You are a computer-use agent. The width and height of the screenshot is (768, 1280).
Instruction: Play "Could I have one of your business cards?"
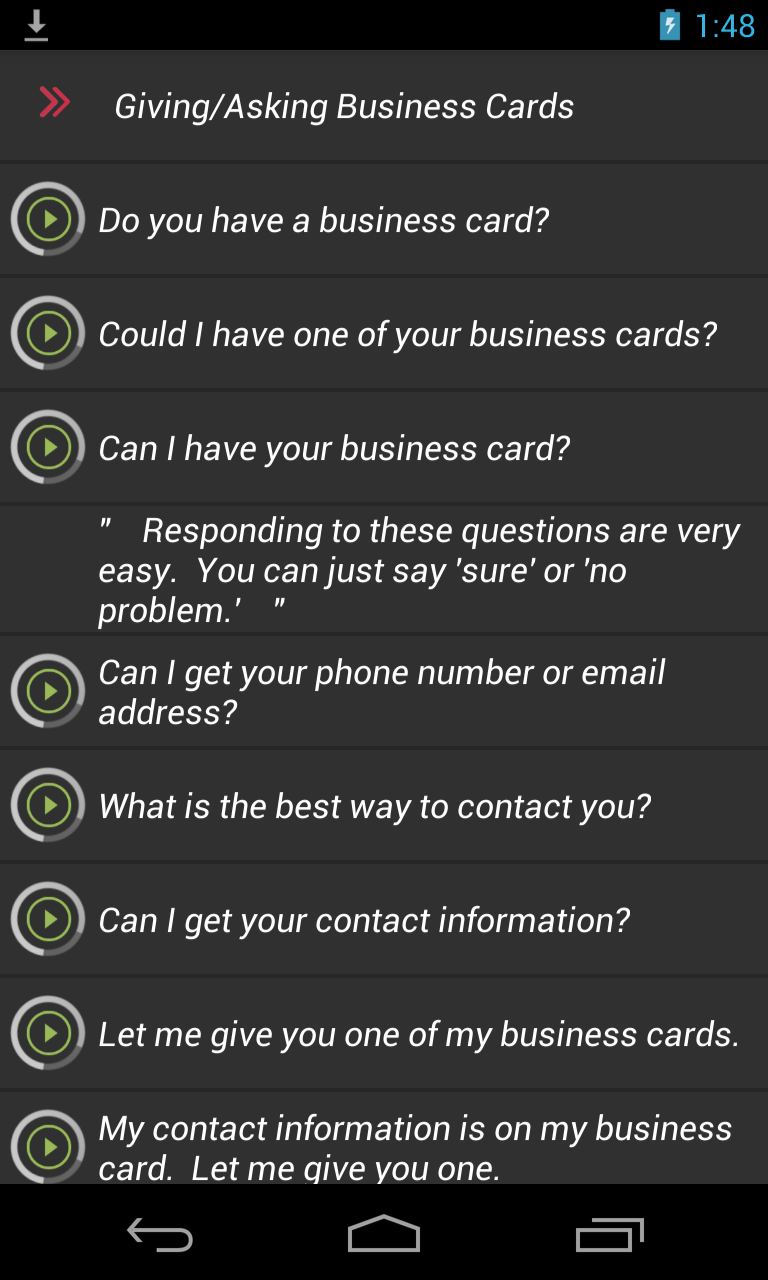[47, 333]
